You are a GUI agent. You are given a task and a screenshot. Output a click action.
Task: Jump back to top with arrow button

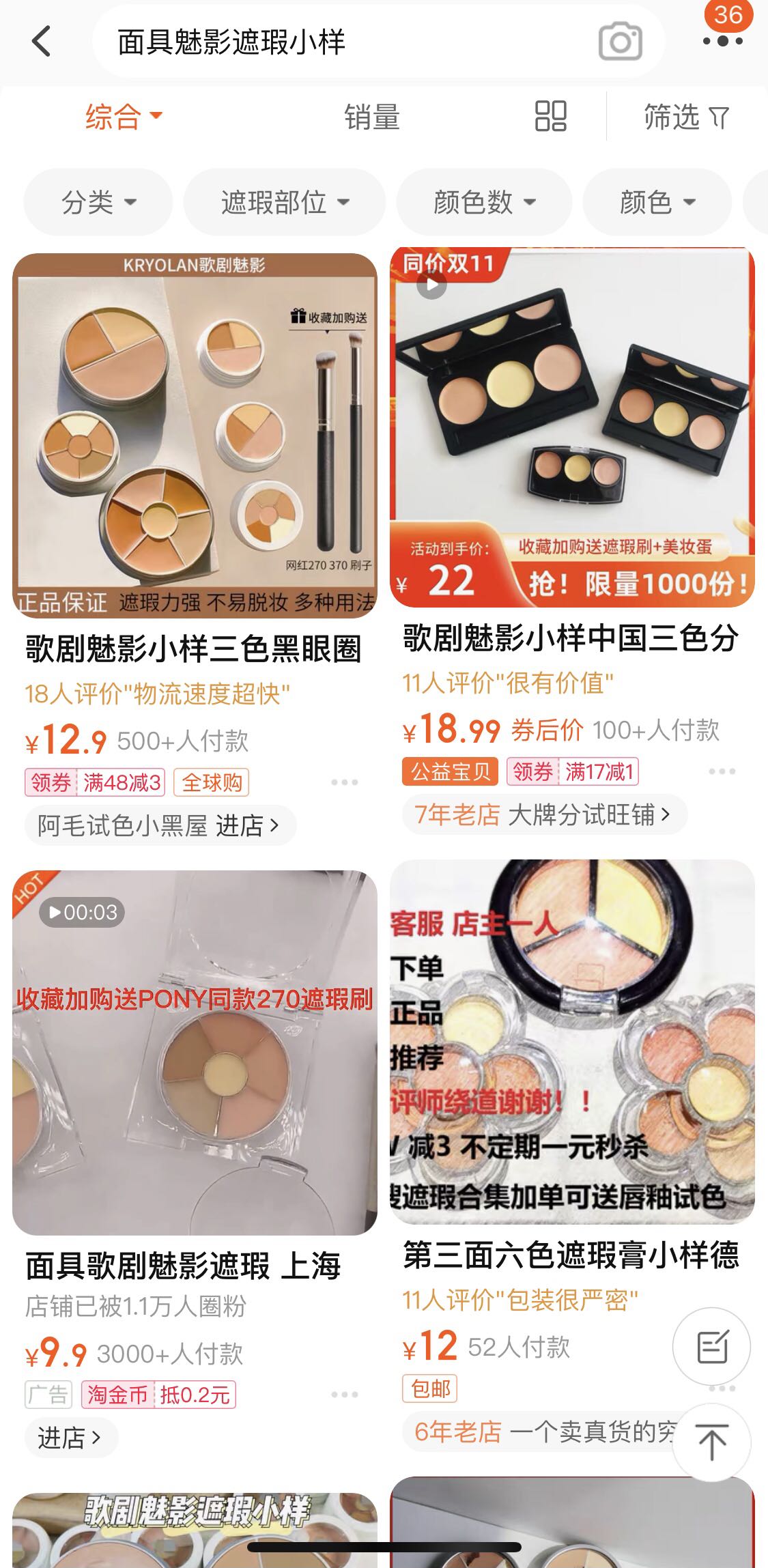tap(711, 1442)
